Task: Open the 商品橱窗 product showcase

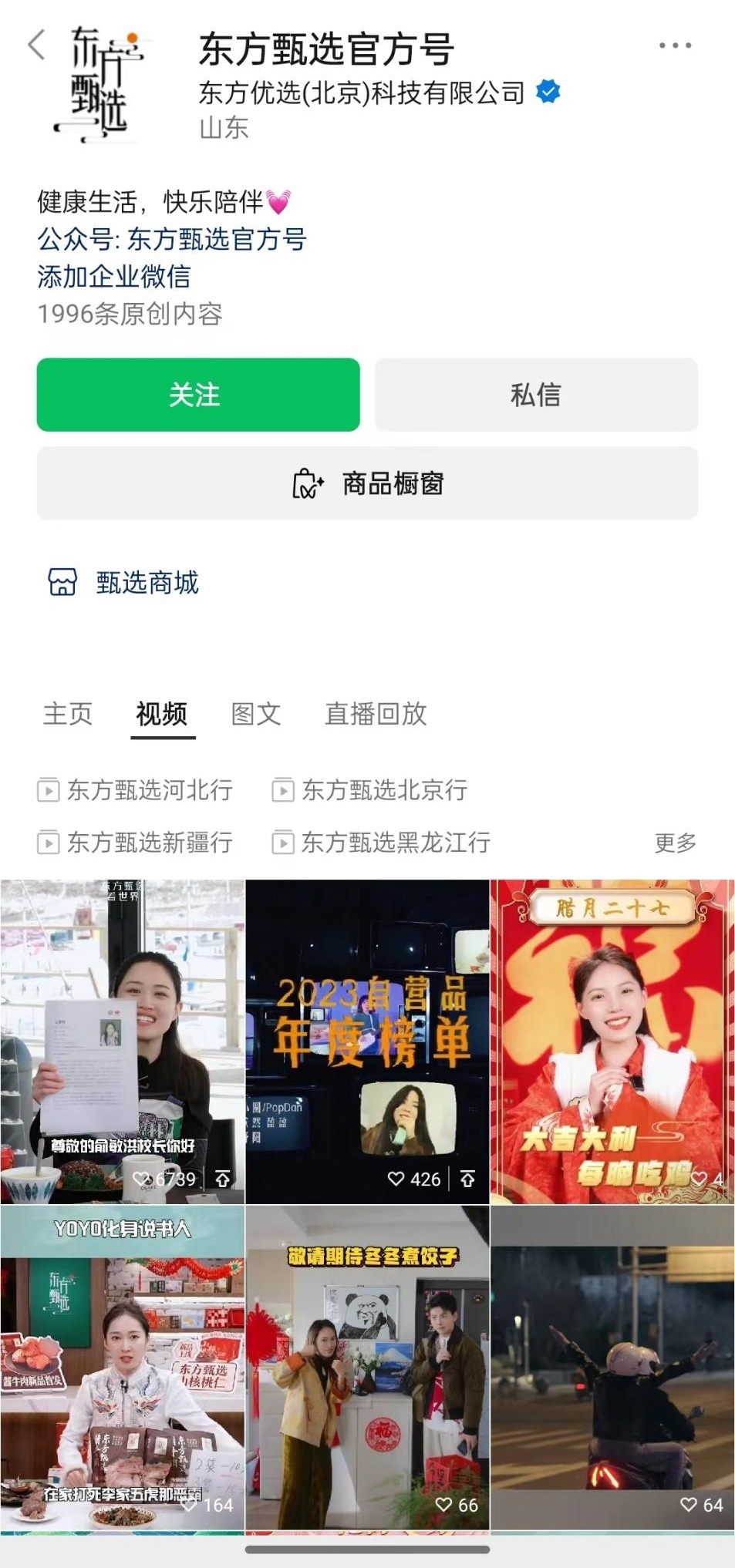Action: [367, 483]
